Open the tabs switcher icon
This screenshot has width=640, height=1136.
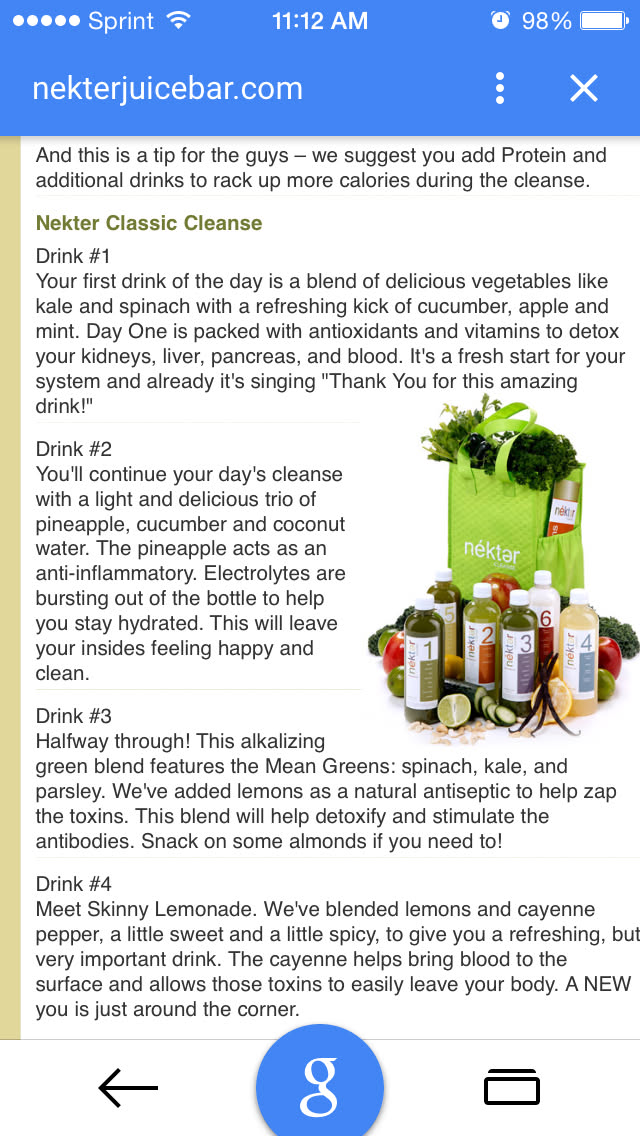(x=511, y=1087)
